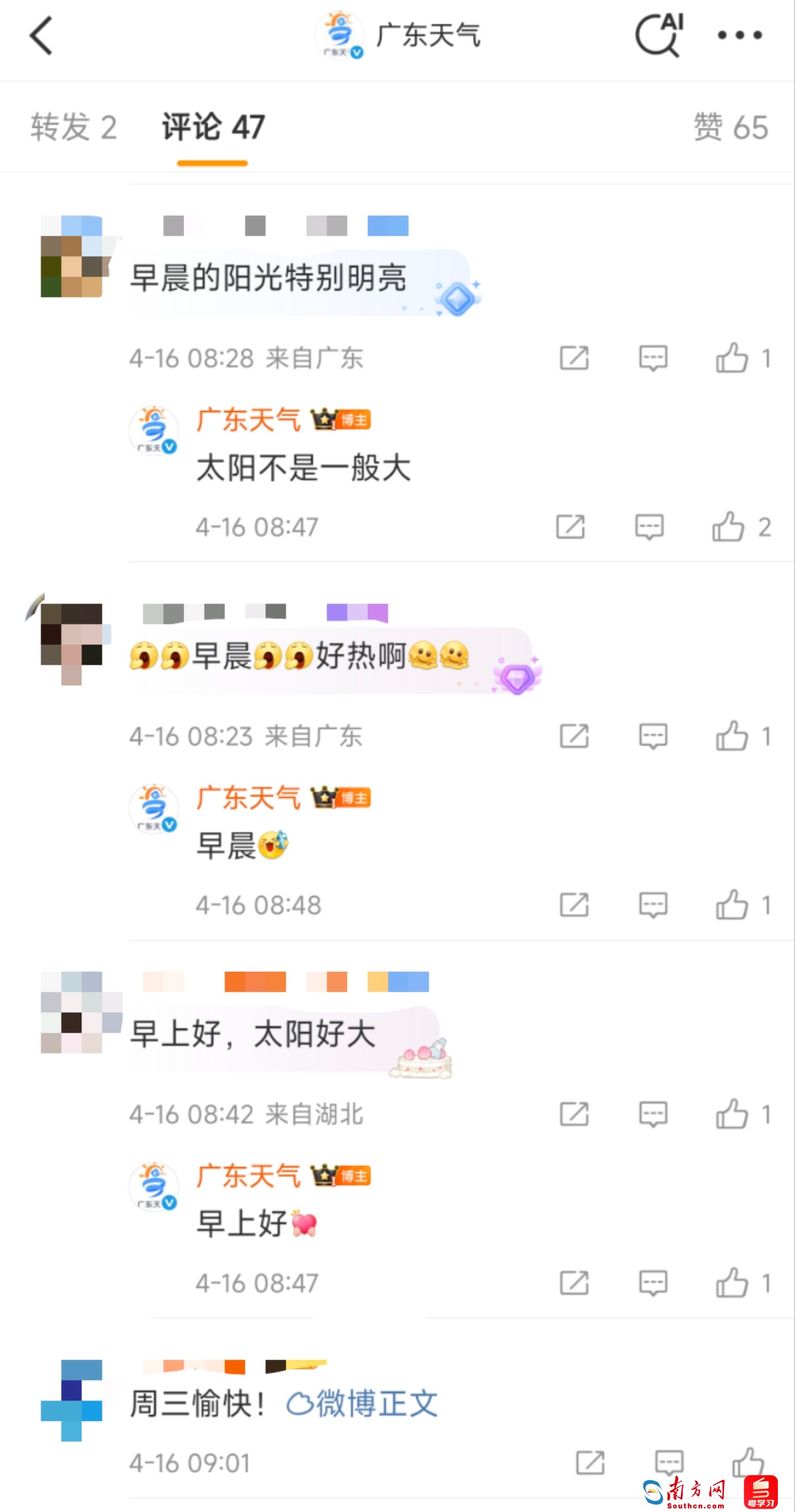Reply to the comment 早上好，太阳好大
Screen dimensions: 795x1512
click(653, 1114)
